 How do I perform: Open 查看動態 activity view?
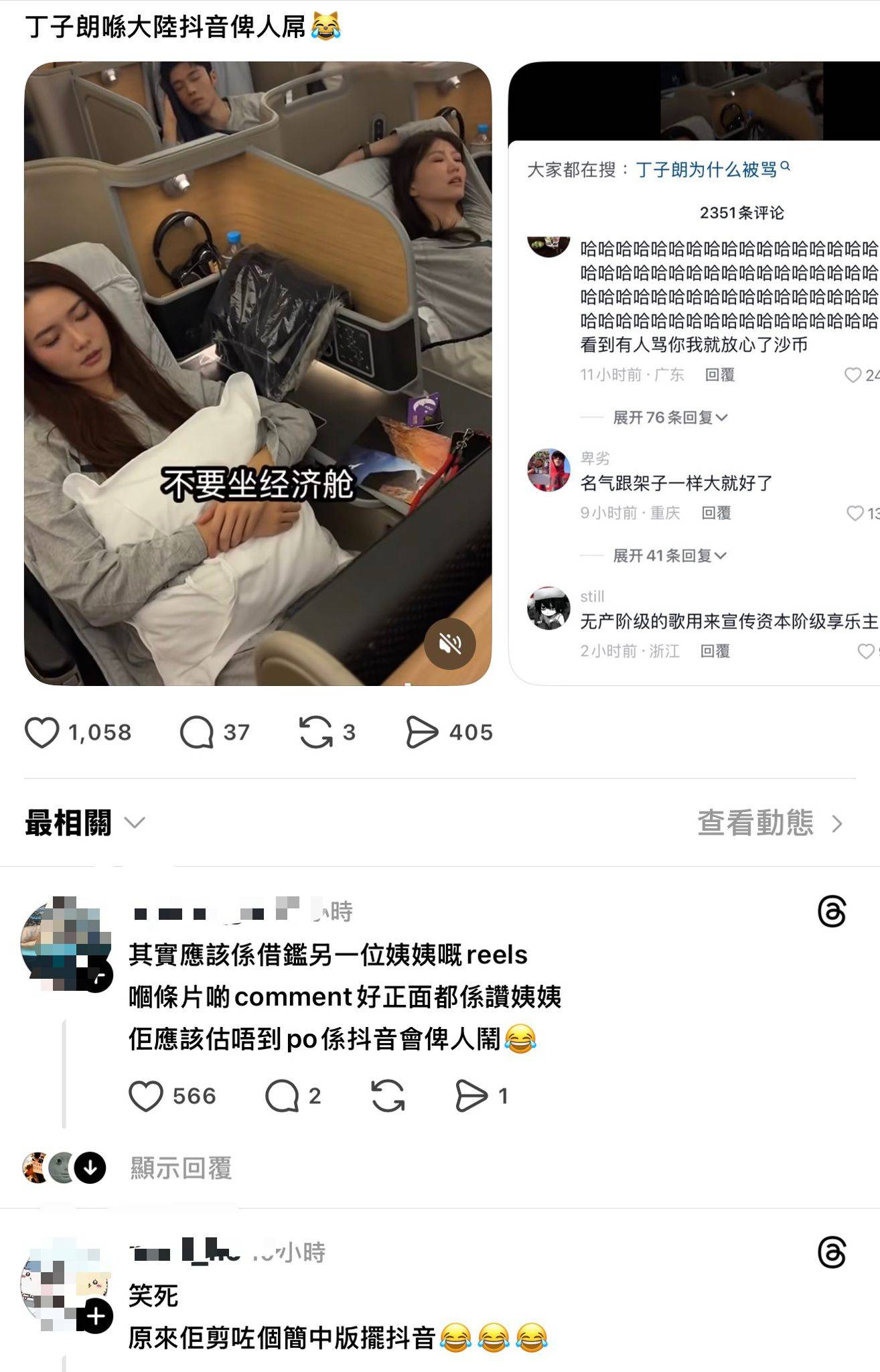(769, 823)
